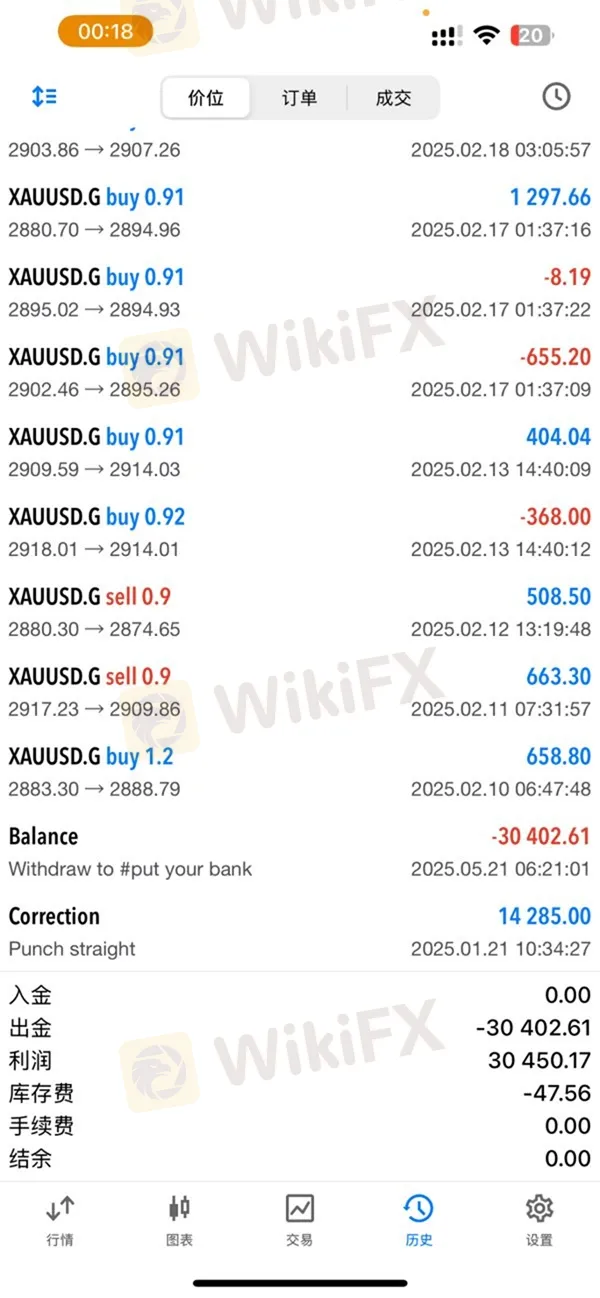Select the 价位 segment

[206, 98]
